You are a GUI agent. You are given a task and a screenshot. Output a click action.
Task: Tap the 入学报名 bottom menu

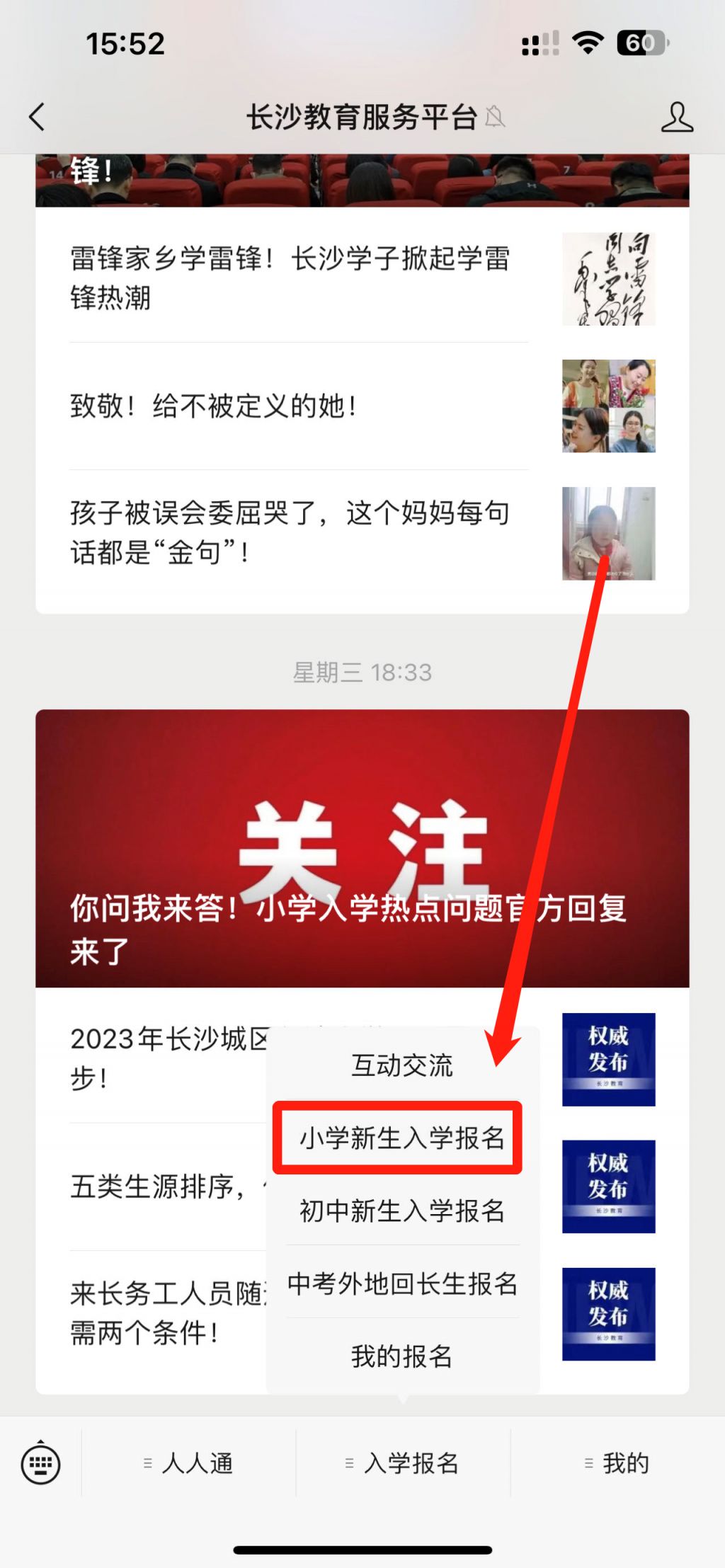pyautogui.click(x=402, y=1463)
